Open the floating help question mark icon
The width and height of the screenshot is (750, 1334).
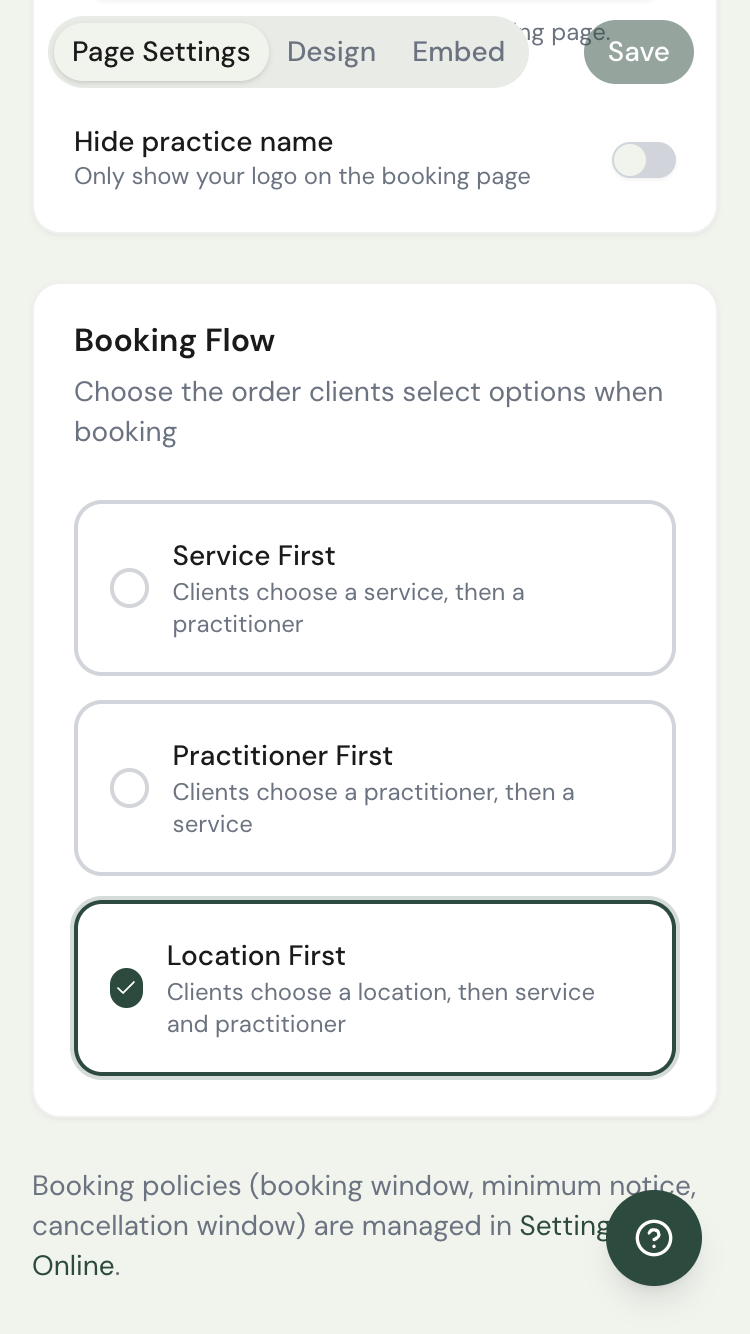(x=654, y=1238)
